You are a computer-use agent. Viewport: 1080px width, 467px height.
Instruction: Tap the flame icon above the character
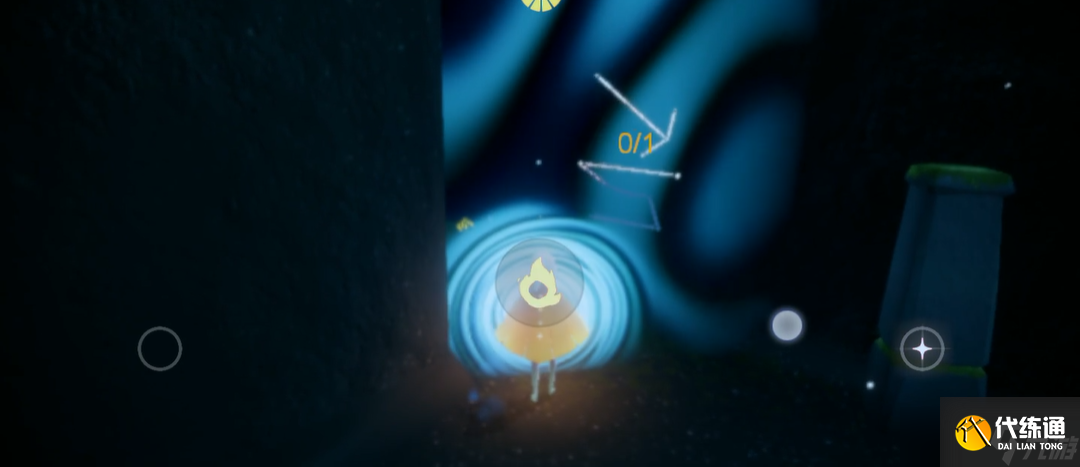tap(539, 283)
